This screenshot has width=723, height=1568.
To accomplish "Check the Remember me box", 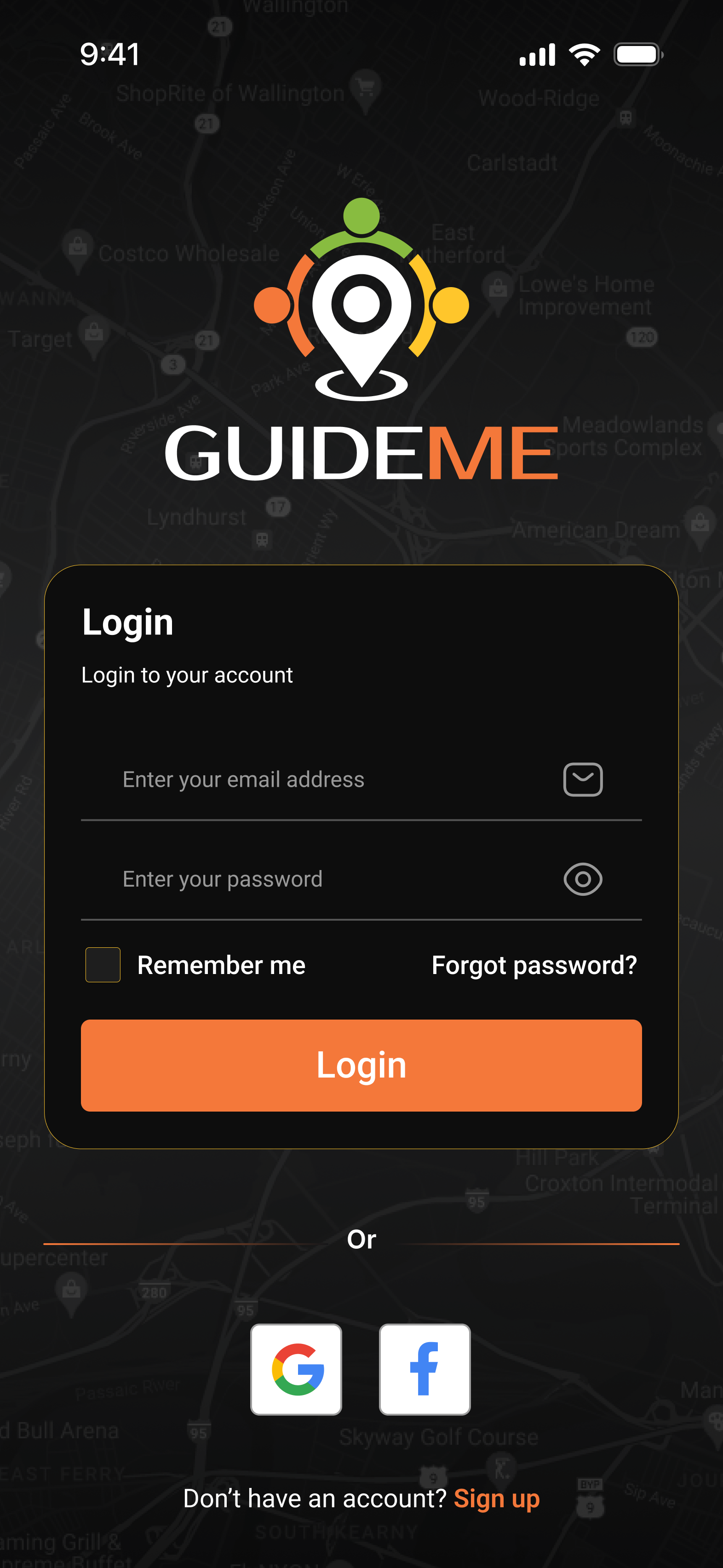I will (103, 965).
